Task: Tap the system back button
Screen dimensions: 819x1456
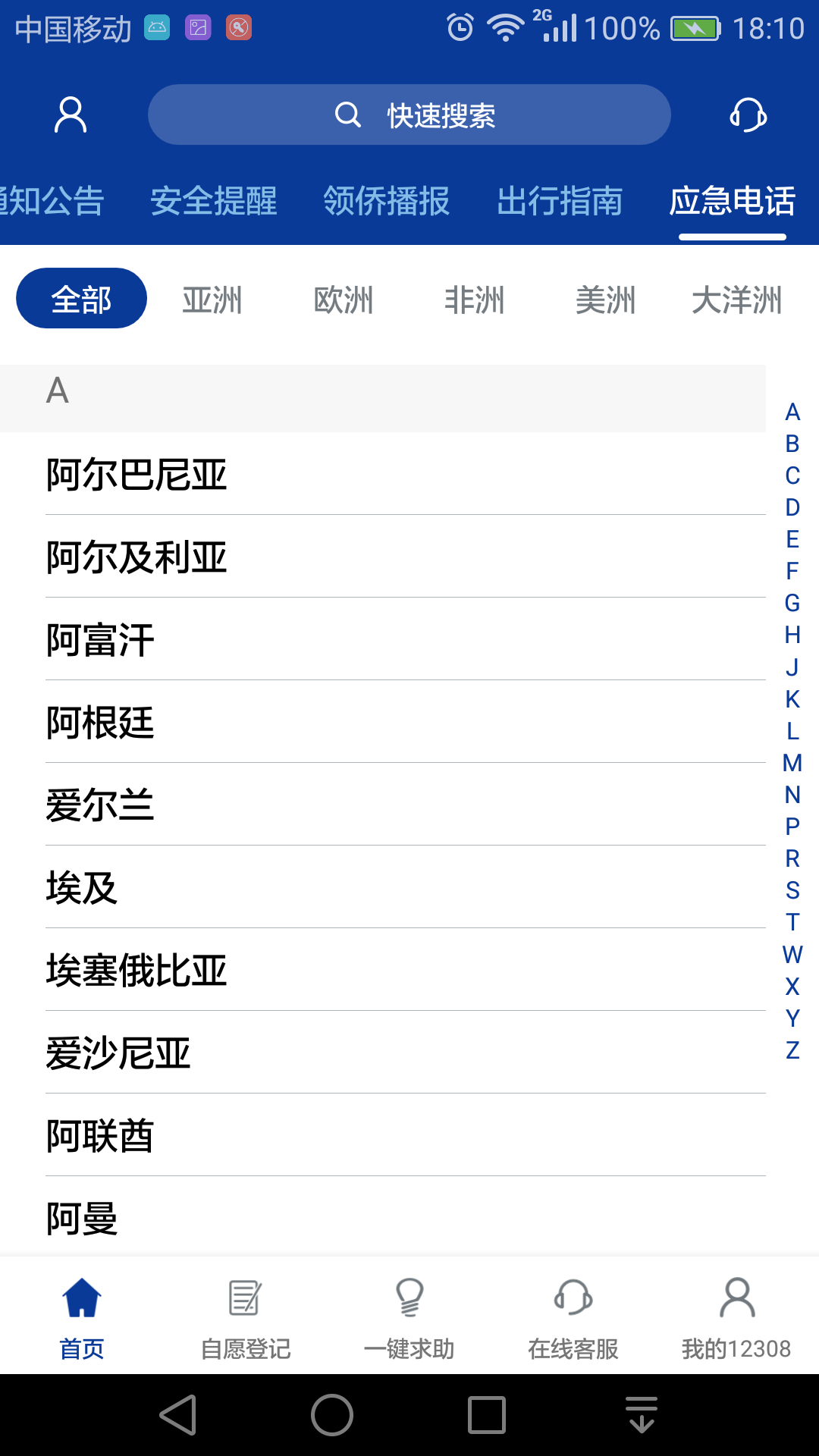Action: [x=179, y=1415]
